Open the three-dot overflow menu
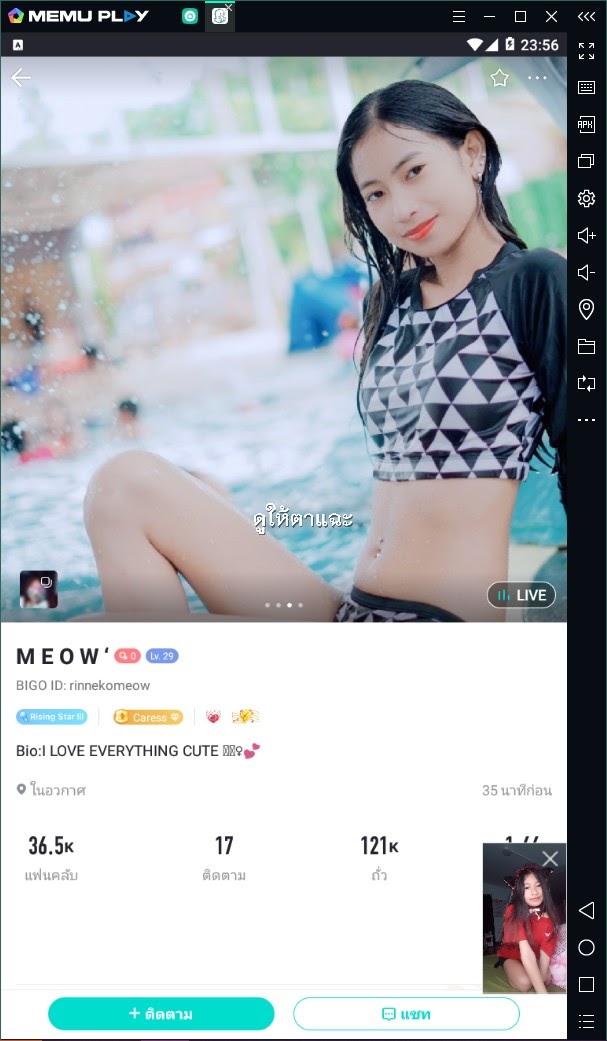The width and height of the screenshot is (607, 1041). (x=538, y=78)
